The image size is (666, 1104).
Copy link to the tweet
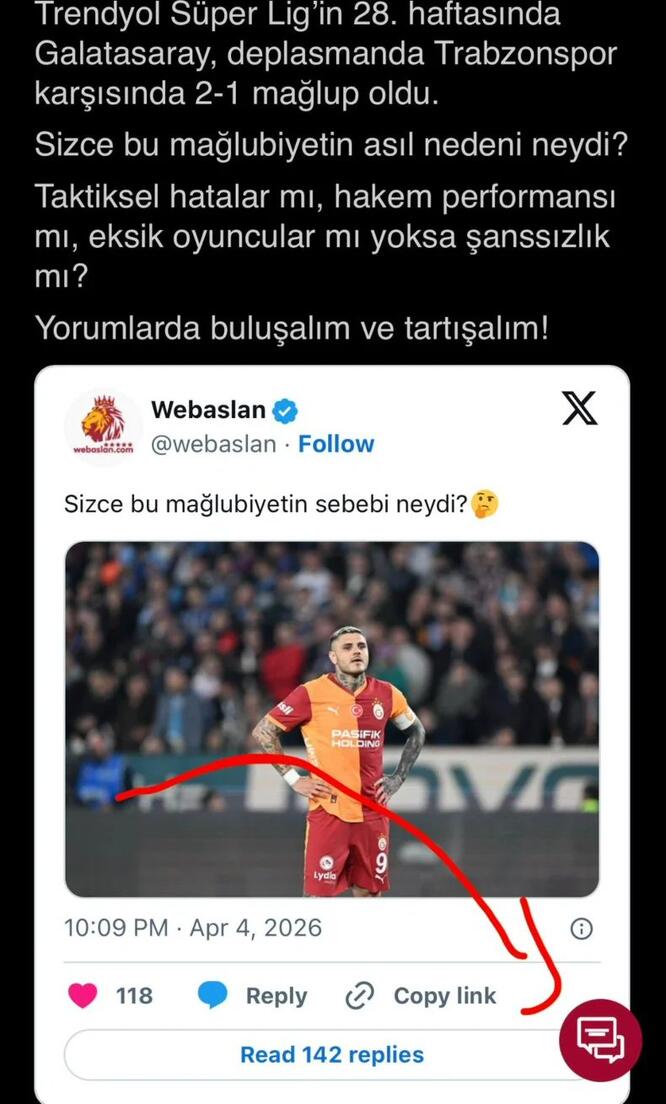[421, 996]
